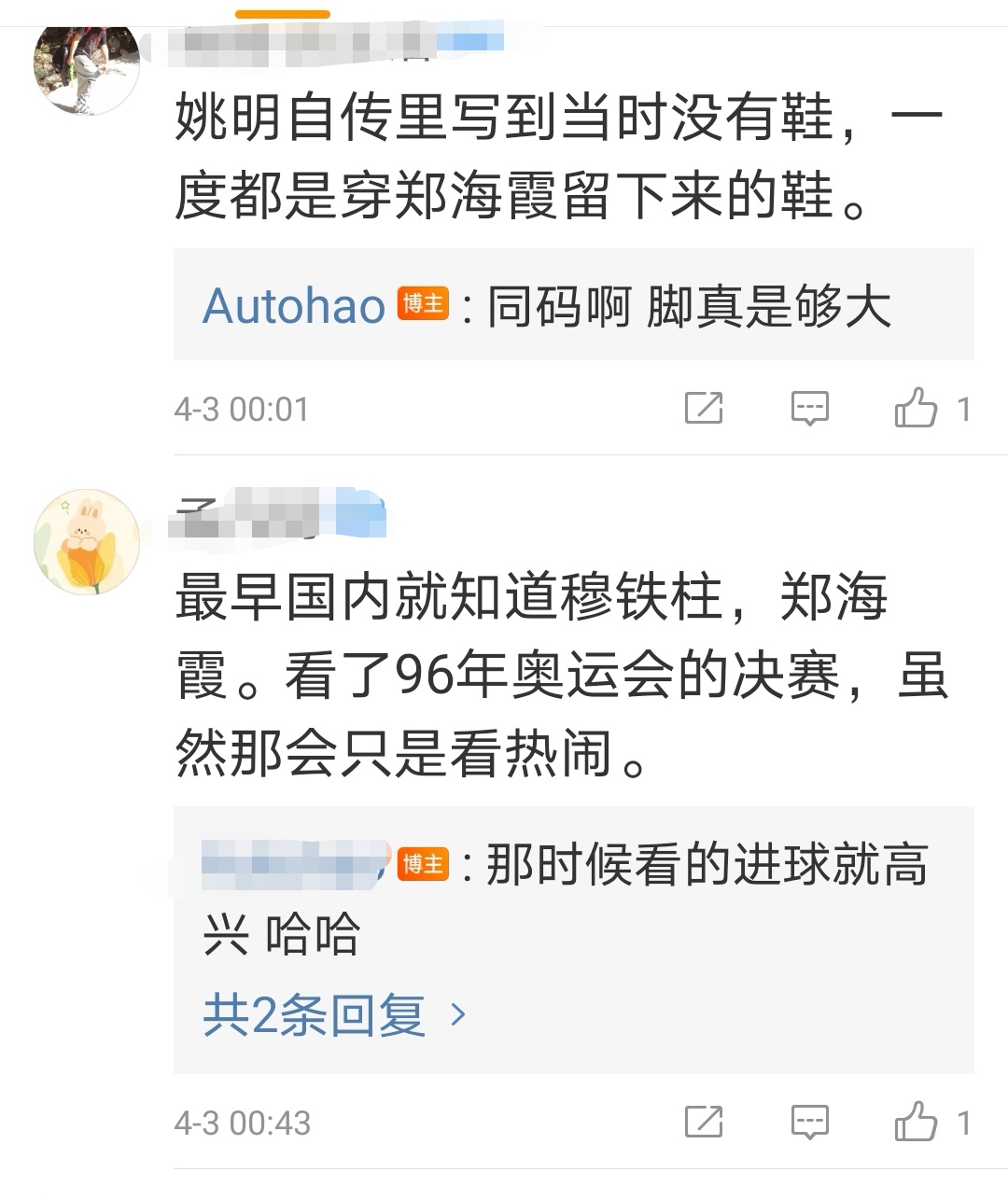Image resolution: width=1008 pixels, height=1200 pixels.
Task: Repost the comment posted at 4-3 00:01
Action: pyautogui.click(x=704, y=408)
